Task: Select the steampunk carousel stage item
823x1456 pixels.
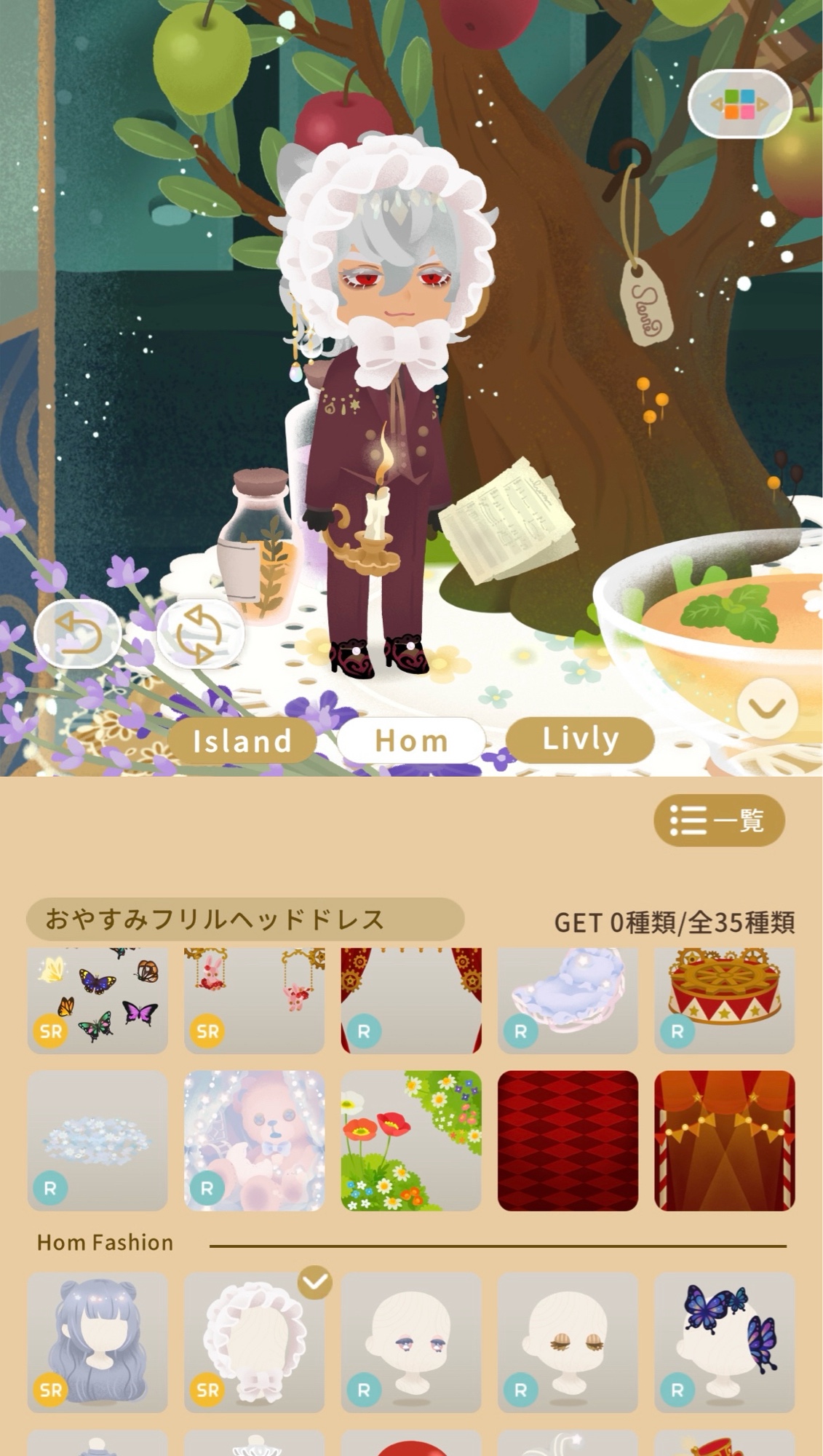Action: 724,1001
